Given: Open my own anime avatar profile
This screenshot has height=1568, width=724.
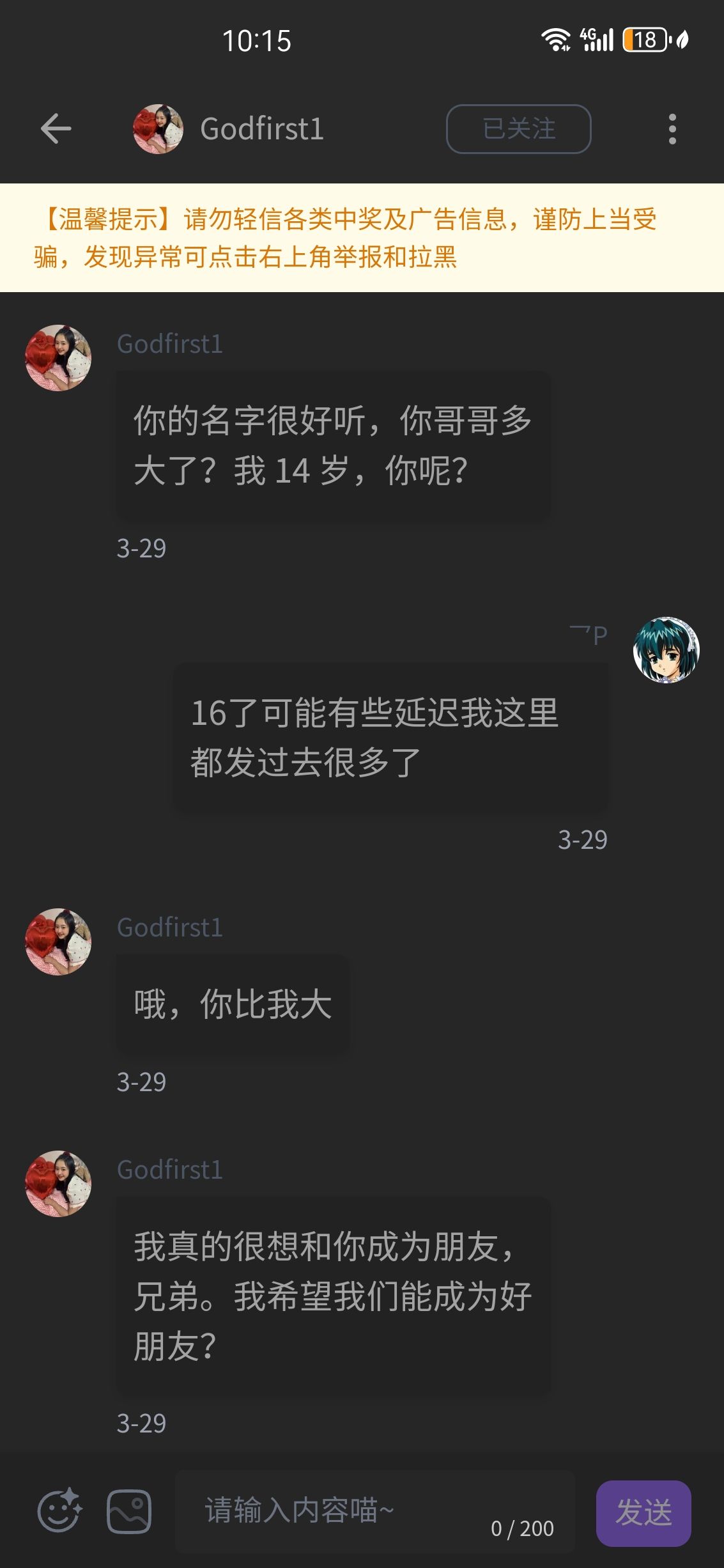Looking at the screenshot, I should [666, 650].
